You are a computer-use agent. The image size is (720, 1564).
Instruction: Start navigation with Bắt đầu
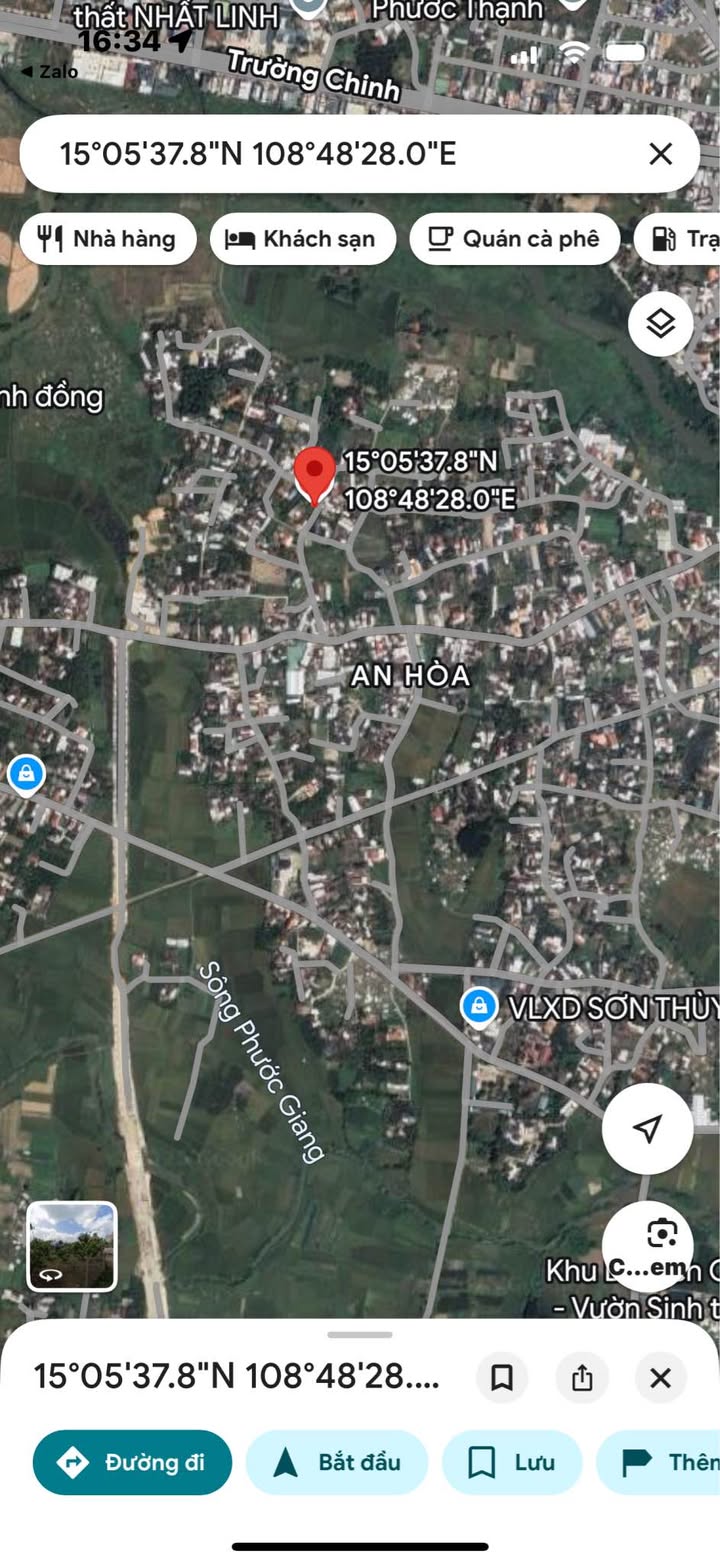point(337,1462)
